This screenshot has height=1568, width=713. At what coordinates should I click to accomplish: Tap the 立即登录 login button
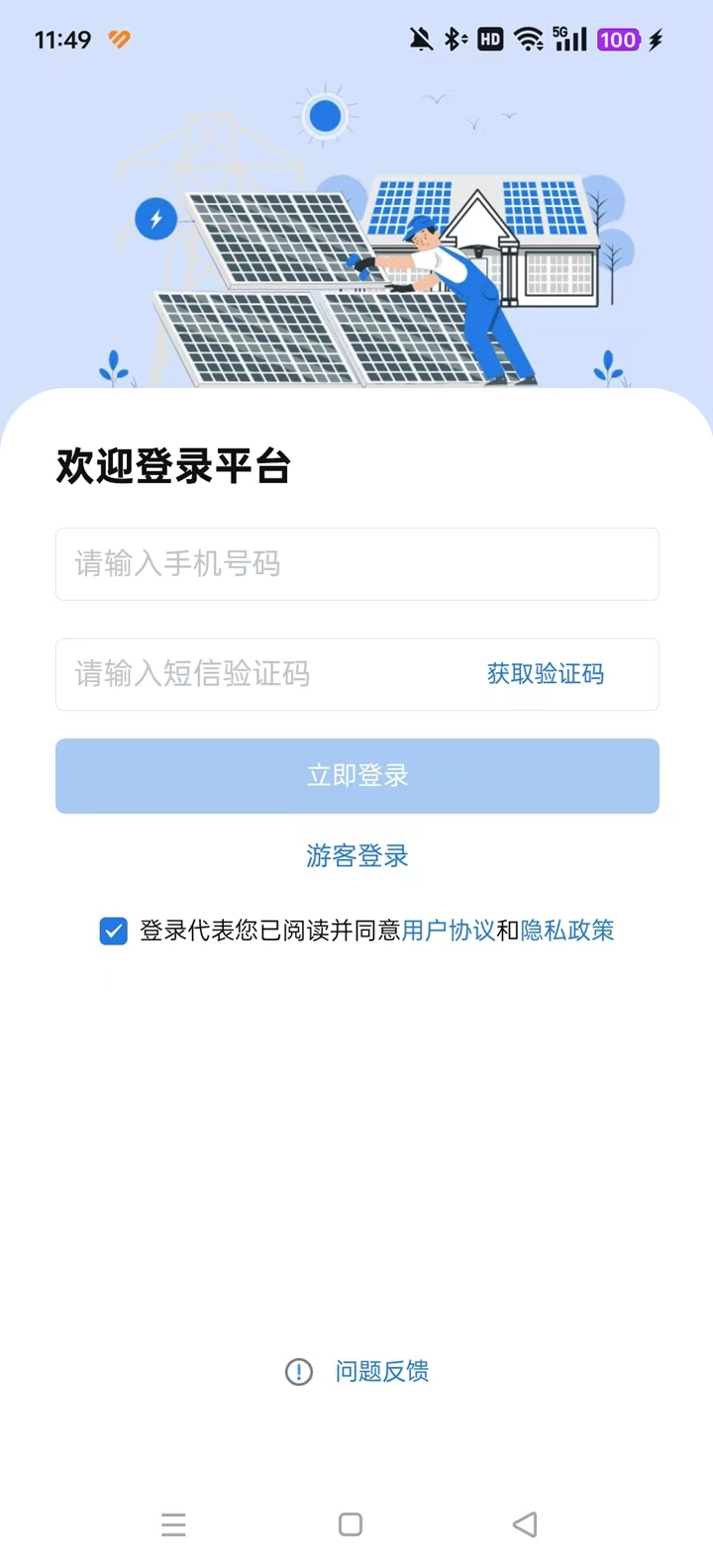pos(356,776)
